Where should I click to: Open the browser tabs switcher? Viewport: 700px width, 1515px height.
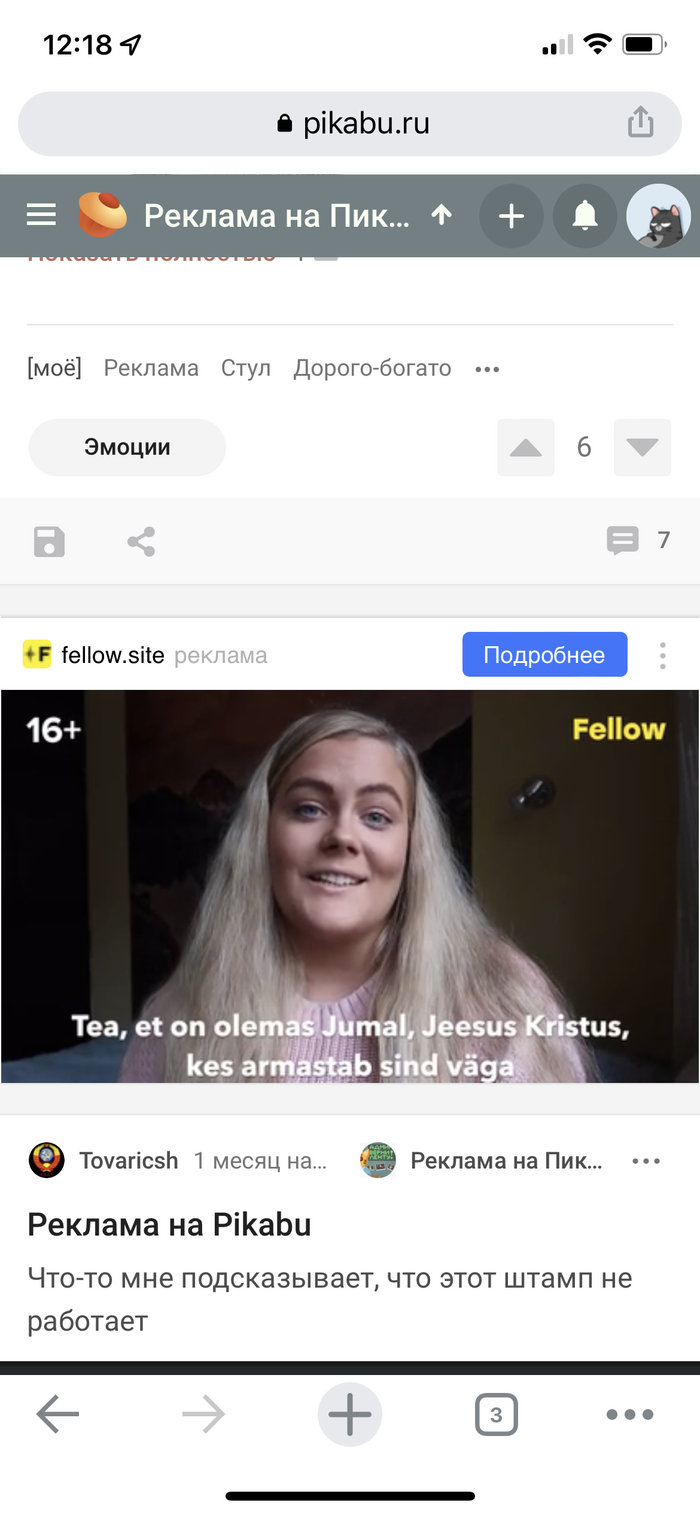[496, 1415]
